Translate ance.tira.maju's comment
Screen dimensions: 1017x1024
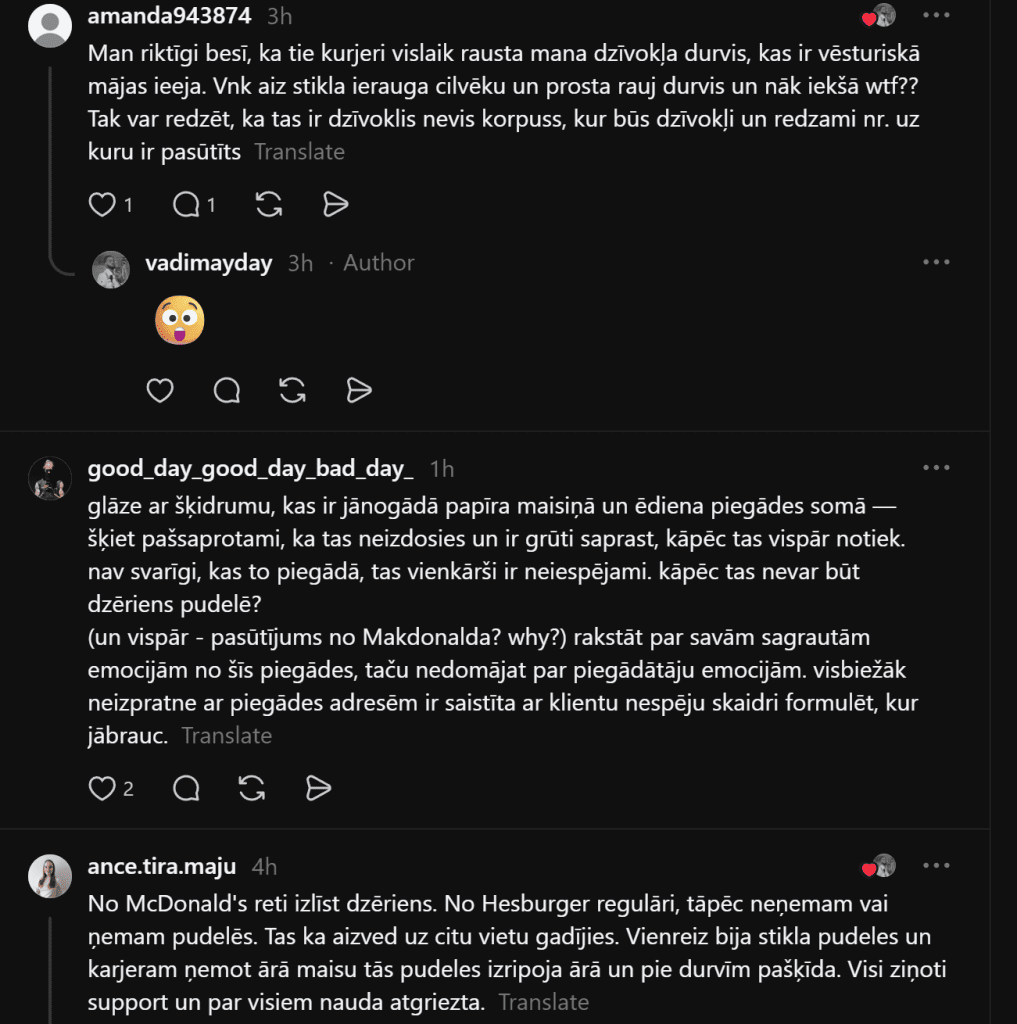click(543, 1002)
